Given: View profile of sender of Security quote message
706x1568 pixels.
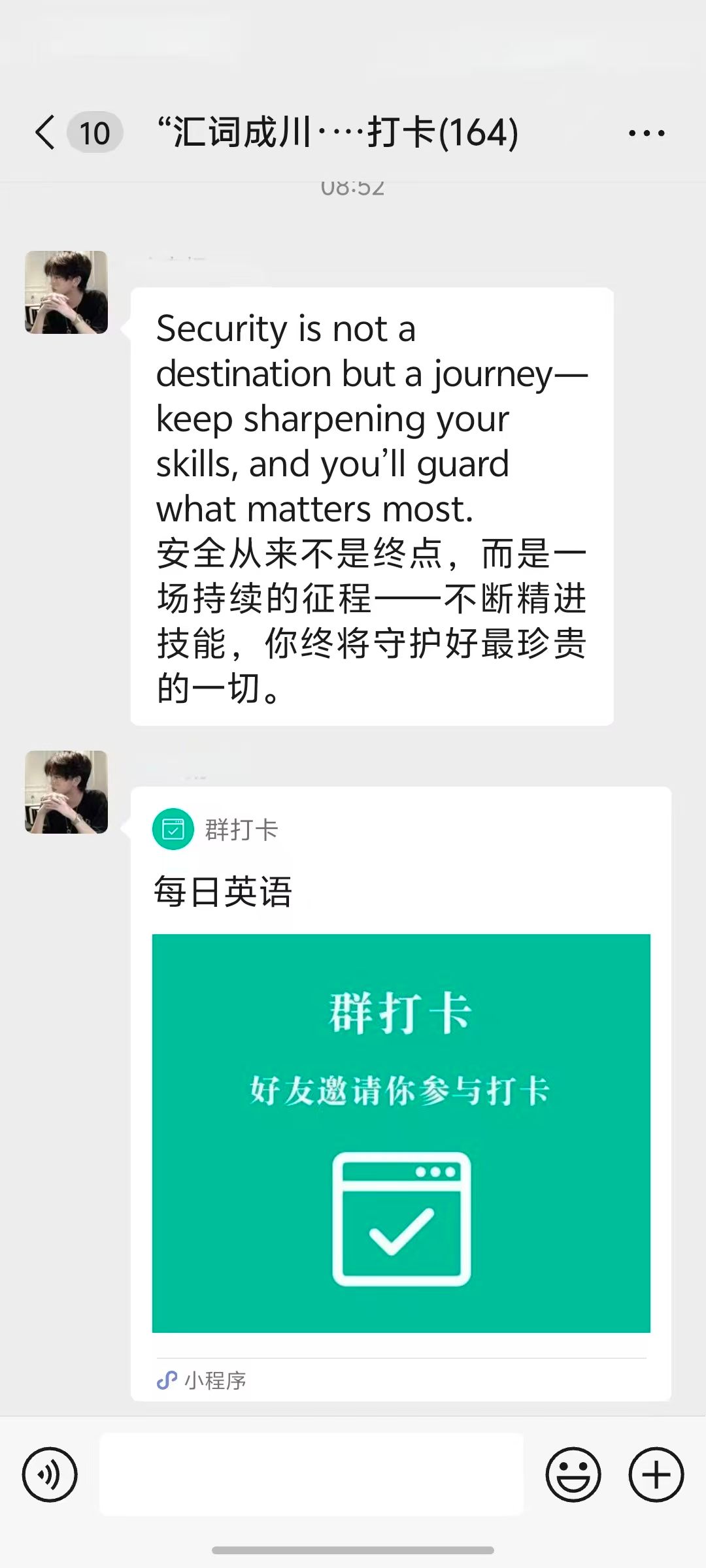Looking at the screenshot, I should tap(66, 292).
